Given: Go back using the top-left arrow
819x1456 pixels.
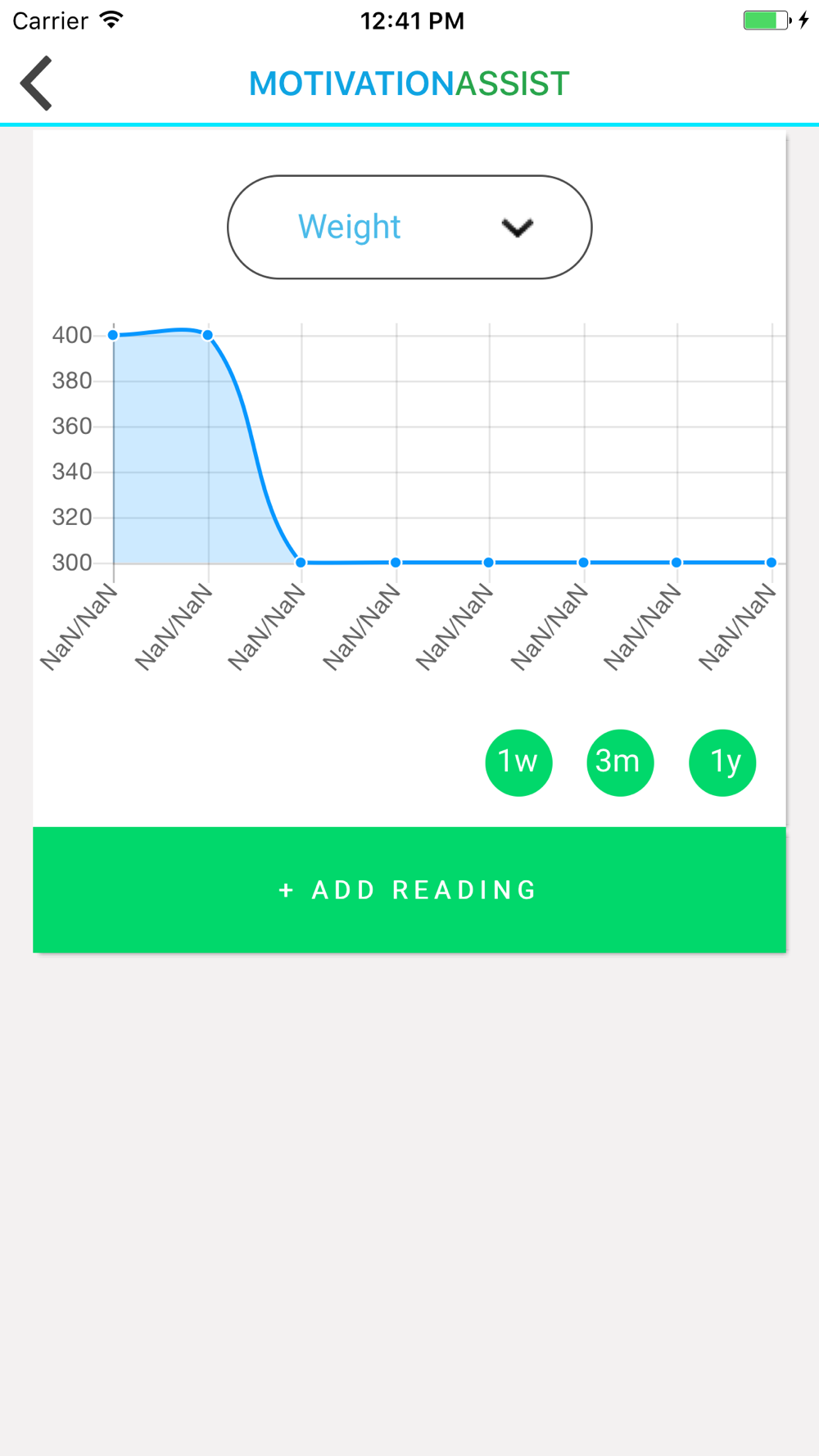Looking at the screenshot, I should 37,83.
